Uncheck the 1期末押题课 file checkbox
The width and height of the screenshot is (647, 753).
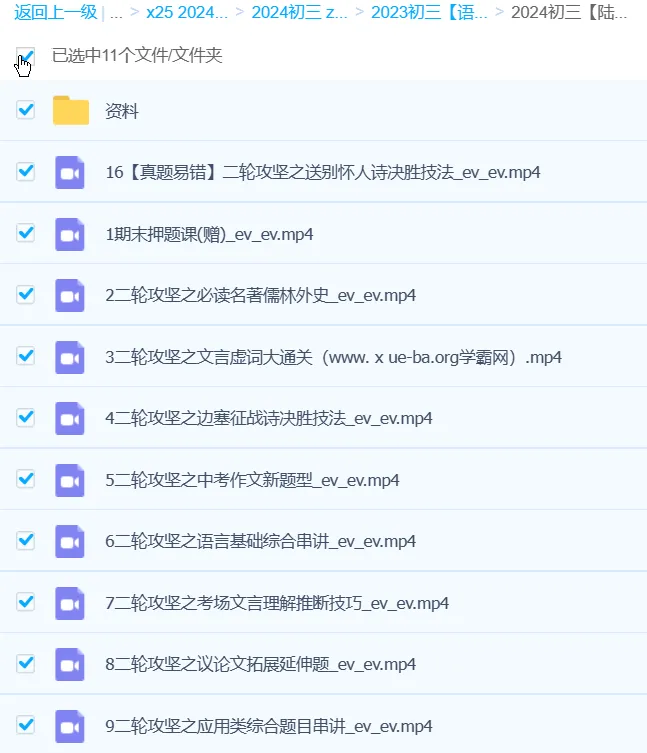(26, 233)
